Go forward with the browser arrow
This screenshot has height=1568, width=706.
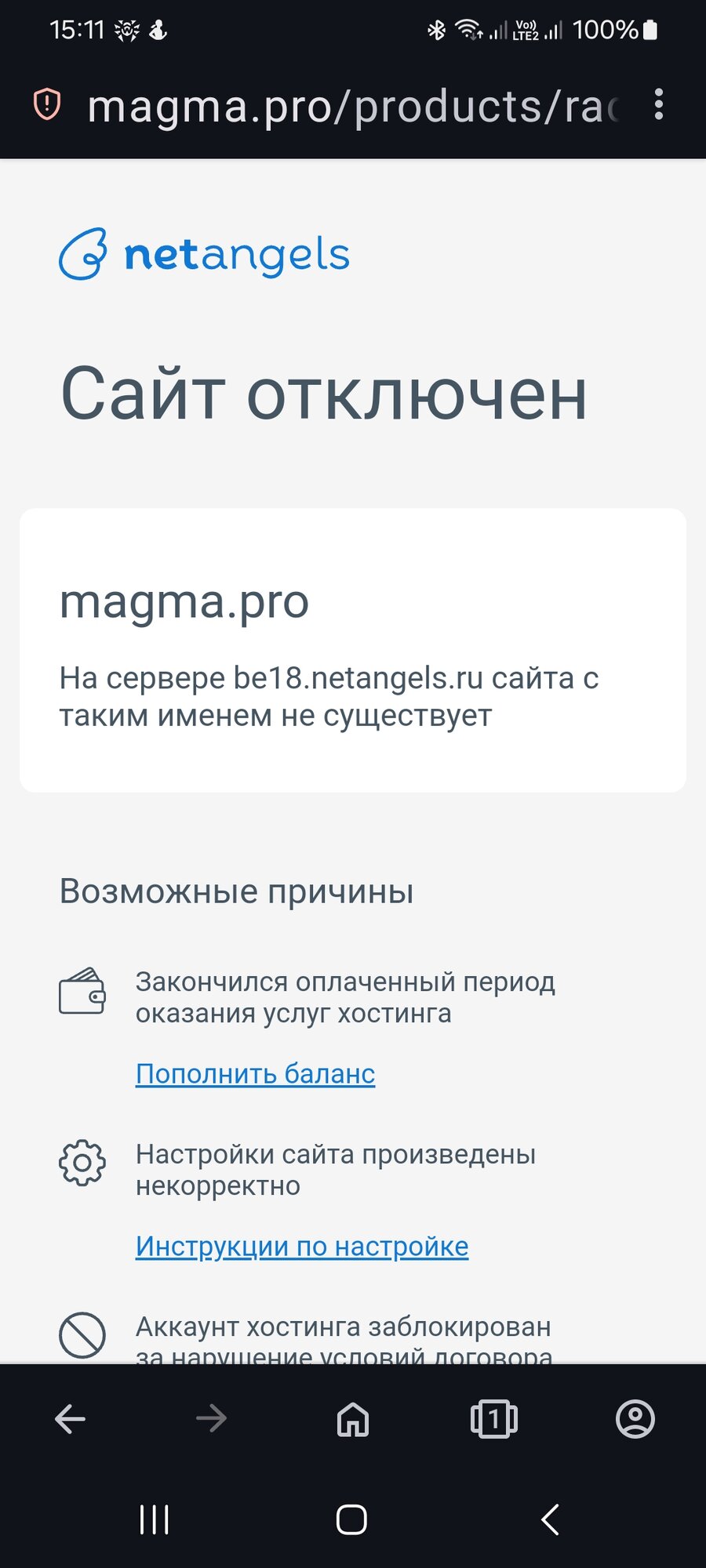click(212, 1418)
